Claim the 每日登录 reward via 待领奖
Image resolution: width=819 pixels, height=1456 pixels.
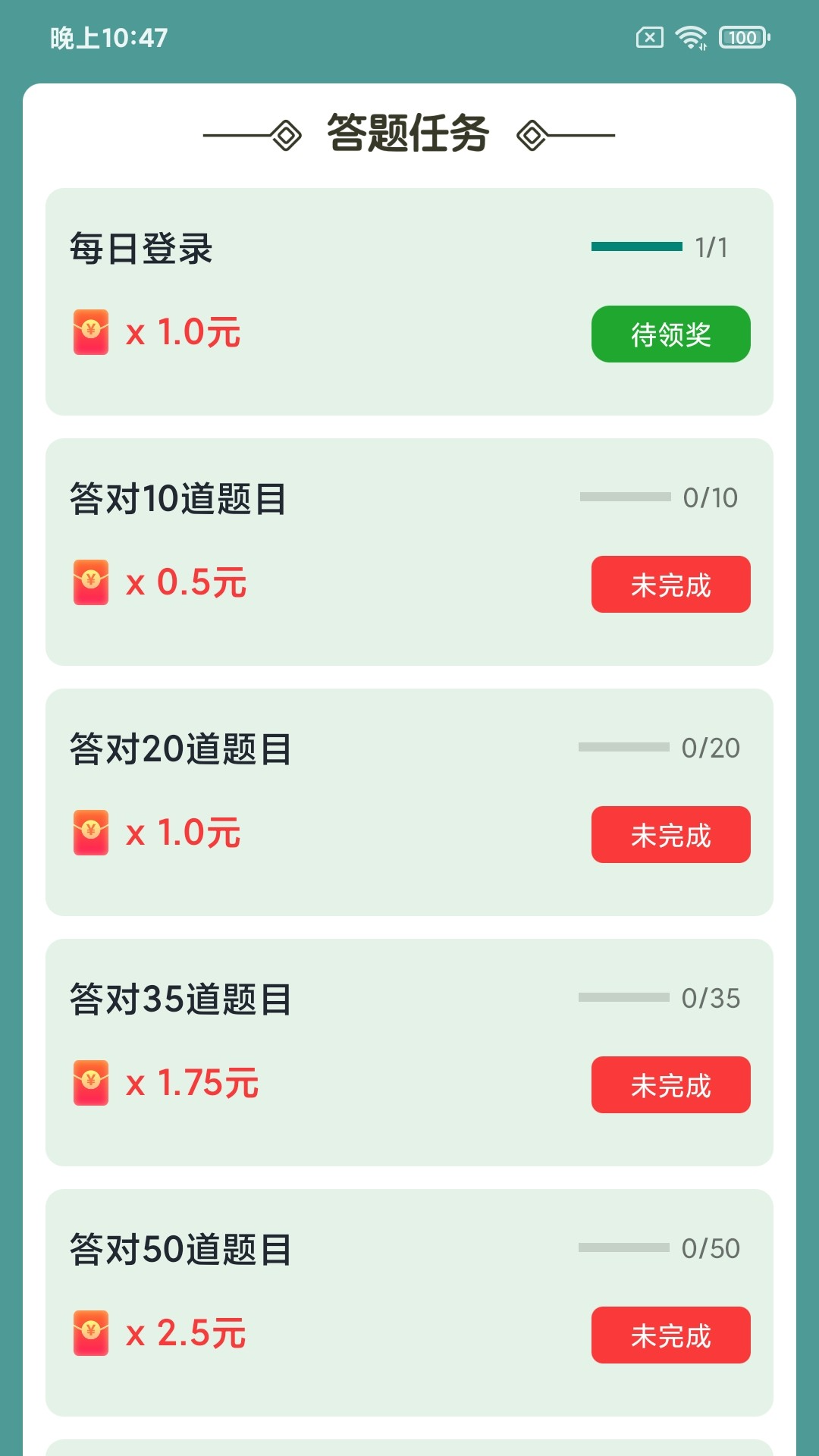point(670,334)
